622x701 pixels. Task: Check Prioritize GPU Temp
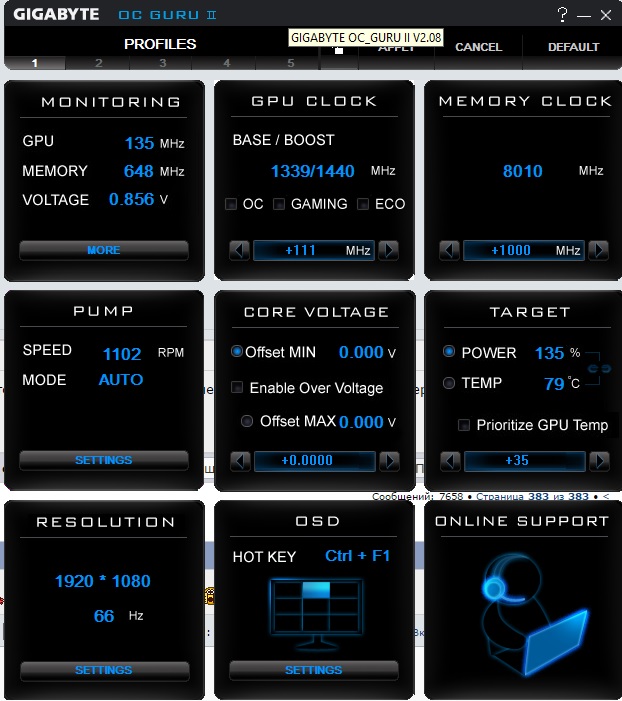(464, 425)
